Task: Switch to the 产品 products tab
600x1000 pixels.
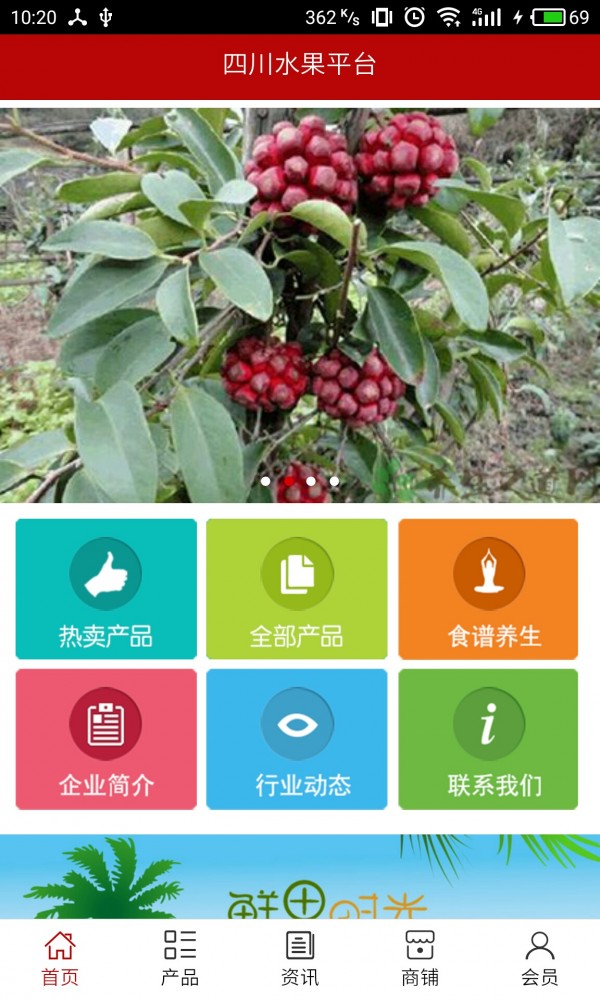Action: pos(180,959)
